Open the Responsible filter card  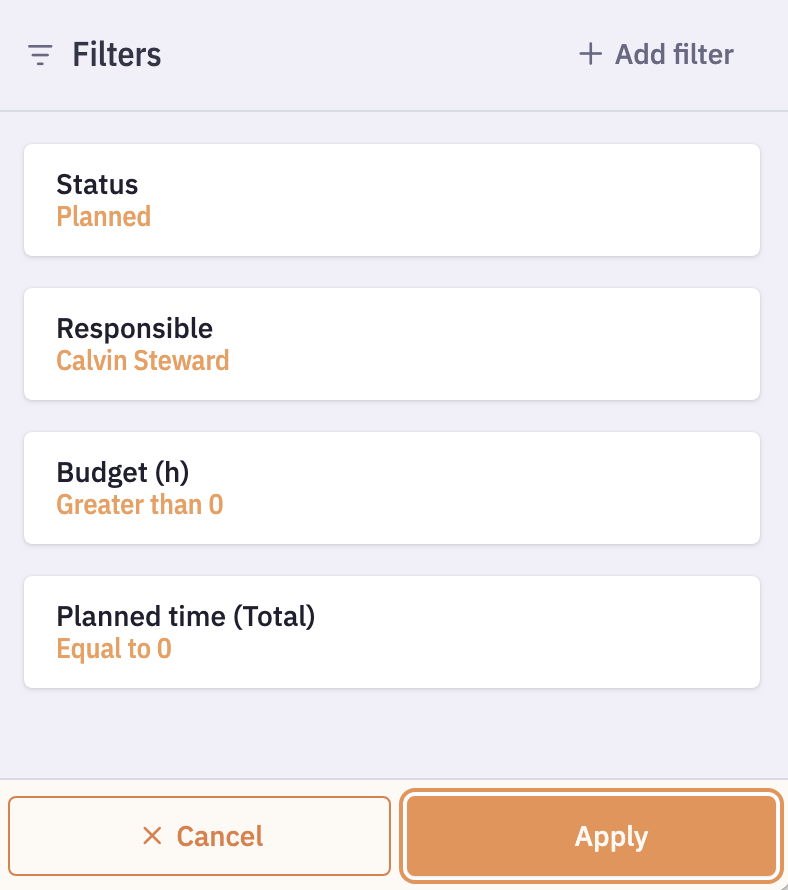click(x=392, y=343)
